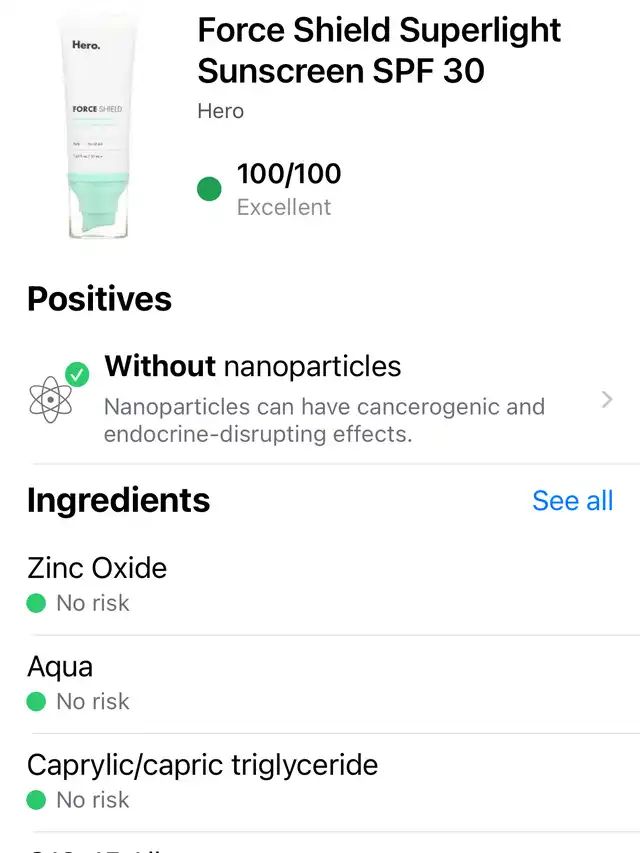Enlarge the Force Shield product image

(x=98, y=128)
